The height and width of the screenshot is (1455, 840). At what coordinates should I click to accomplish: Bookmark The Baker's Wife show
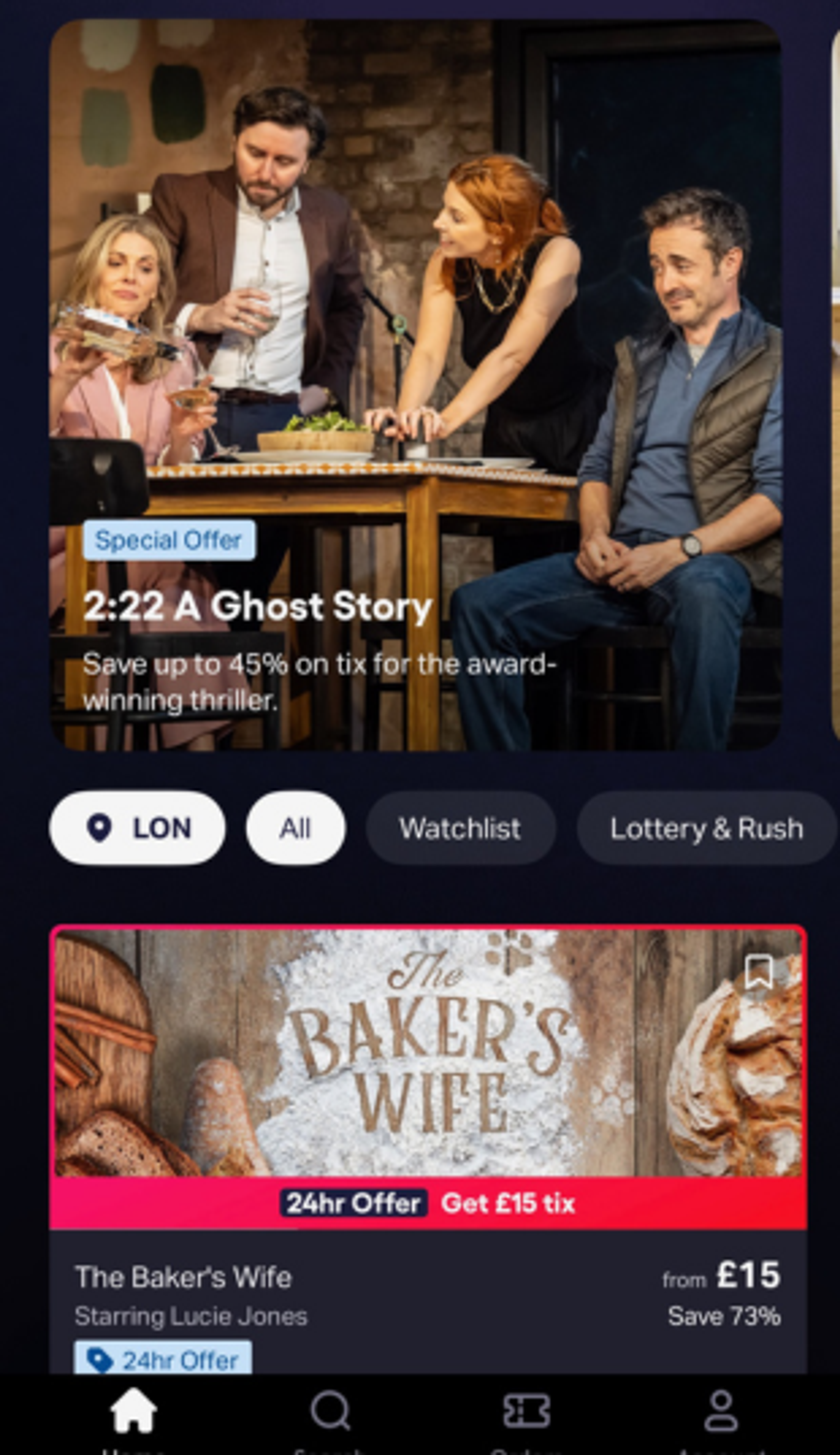click(x=758, y=972)
